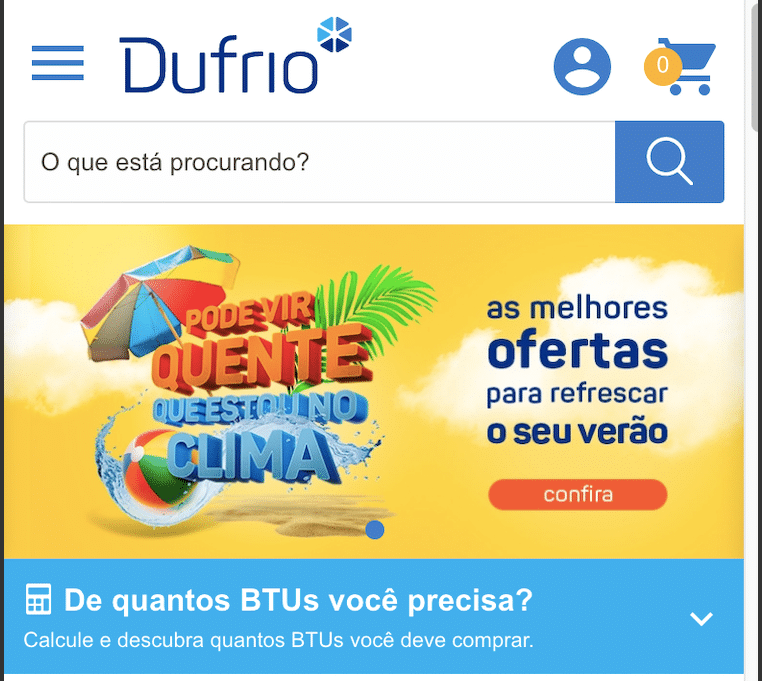This screenshot has height=681, width=762.
Task: Tap the 'confira' button on banner
Action: click(577, 494)
